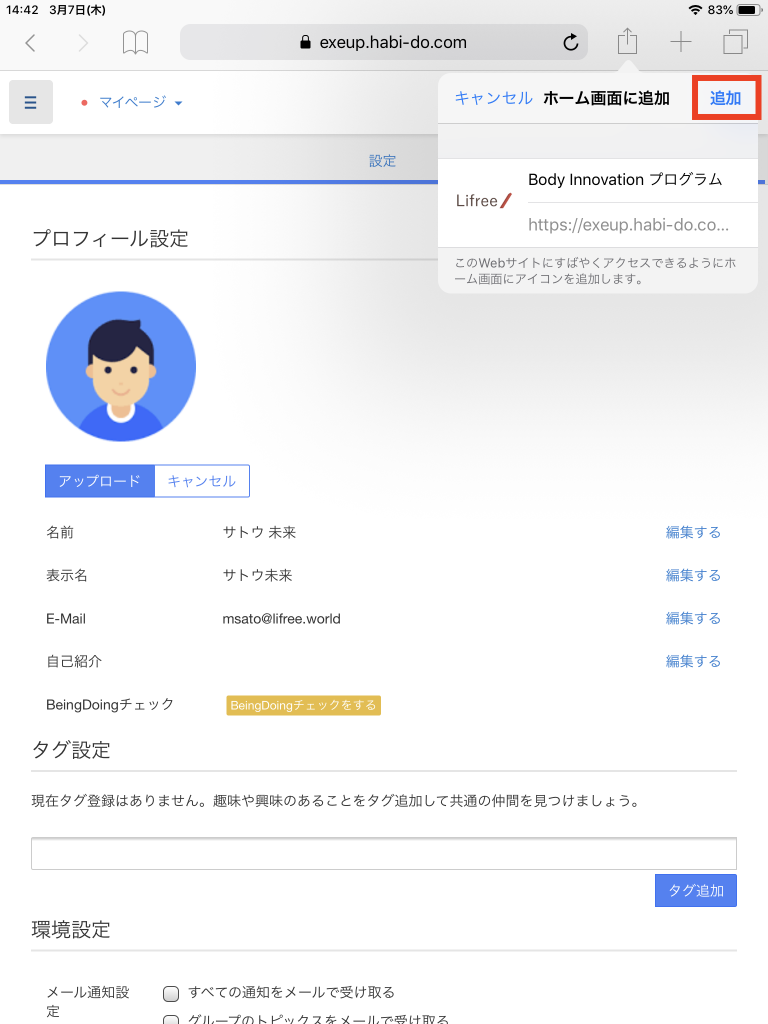Focus the tag input field
Screen dimensions: 768x1024
click(x=383, y=854)
